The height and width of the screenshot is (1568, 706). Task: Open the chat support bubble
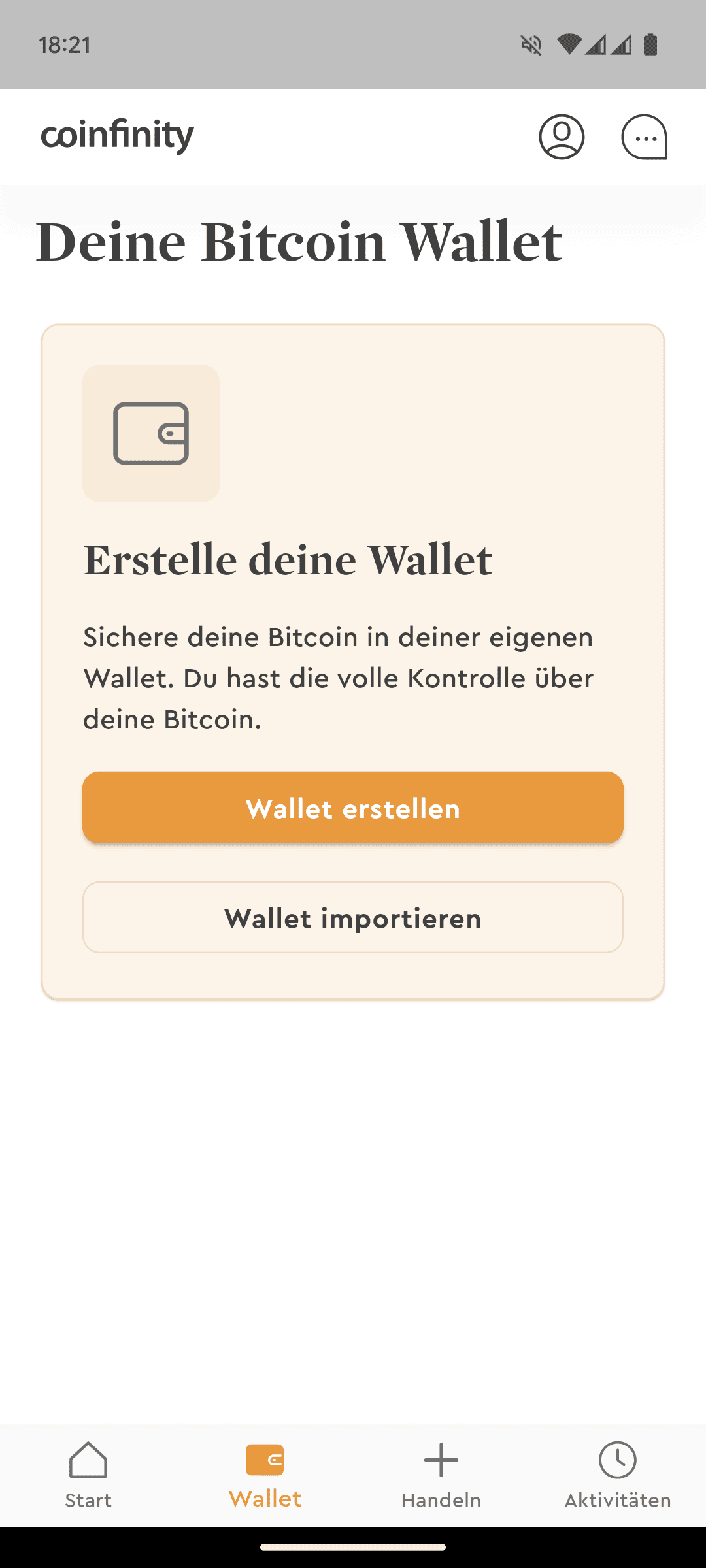click(x=644, y=137)
